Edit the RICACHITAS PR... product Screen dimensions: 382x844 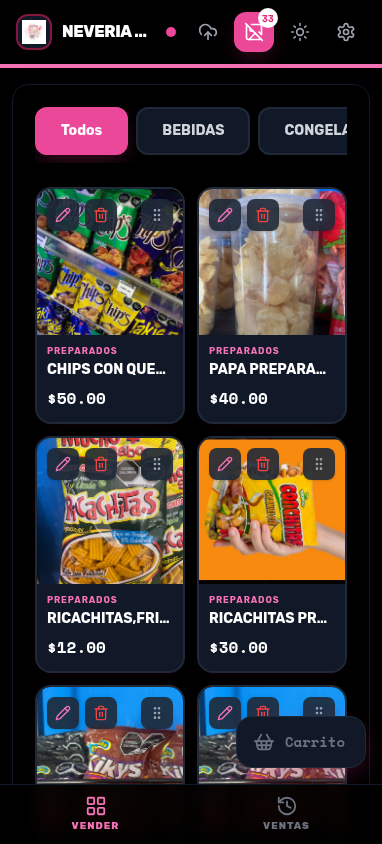click(225, 464)
